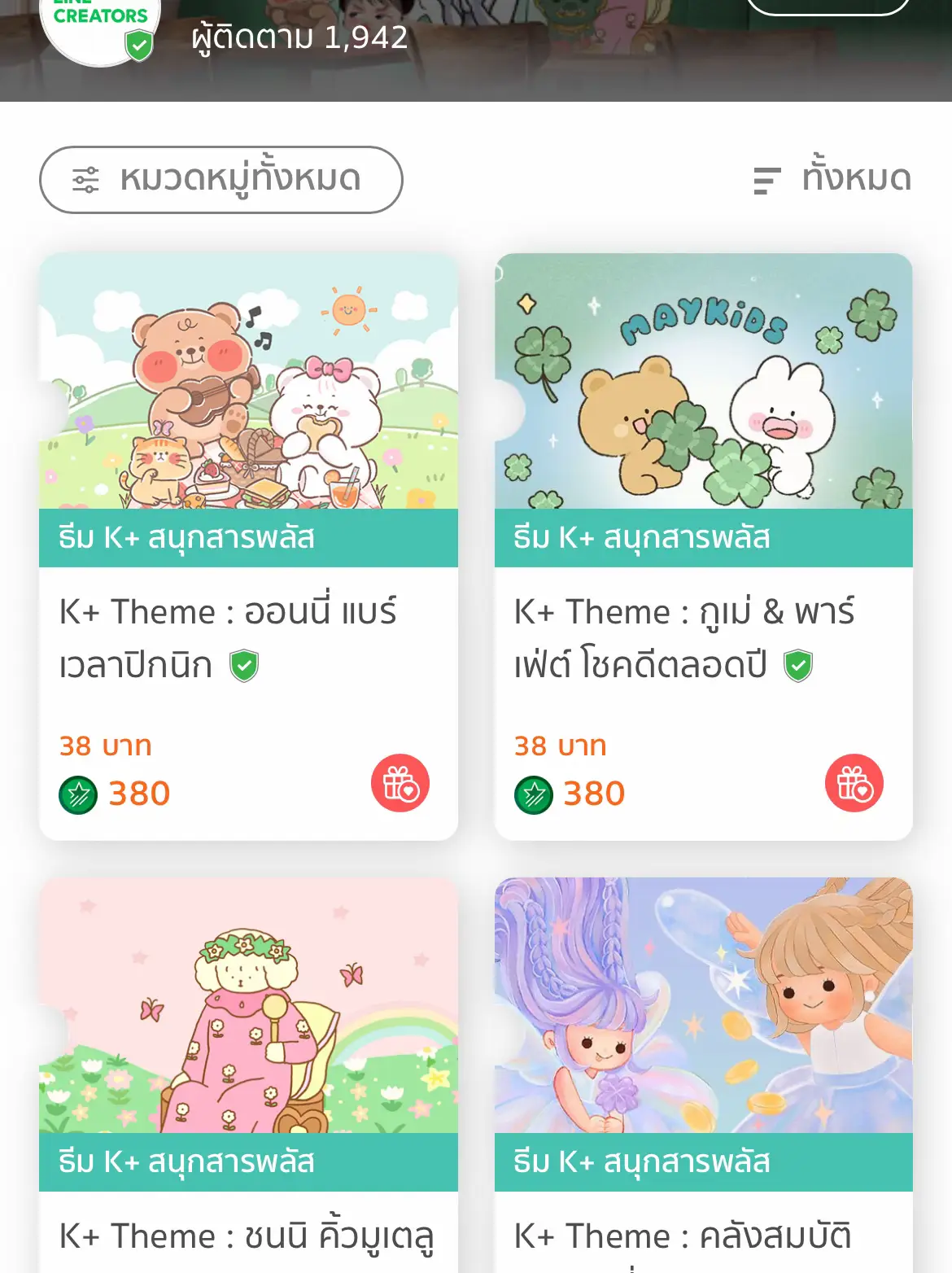Open K+ Theme : คลังสมบัติ listing
This screenshot has width=952, height=1273.
click(681, 1235)
